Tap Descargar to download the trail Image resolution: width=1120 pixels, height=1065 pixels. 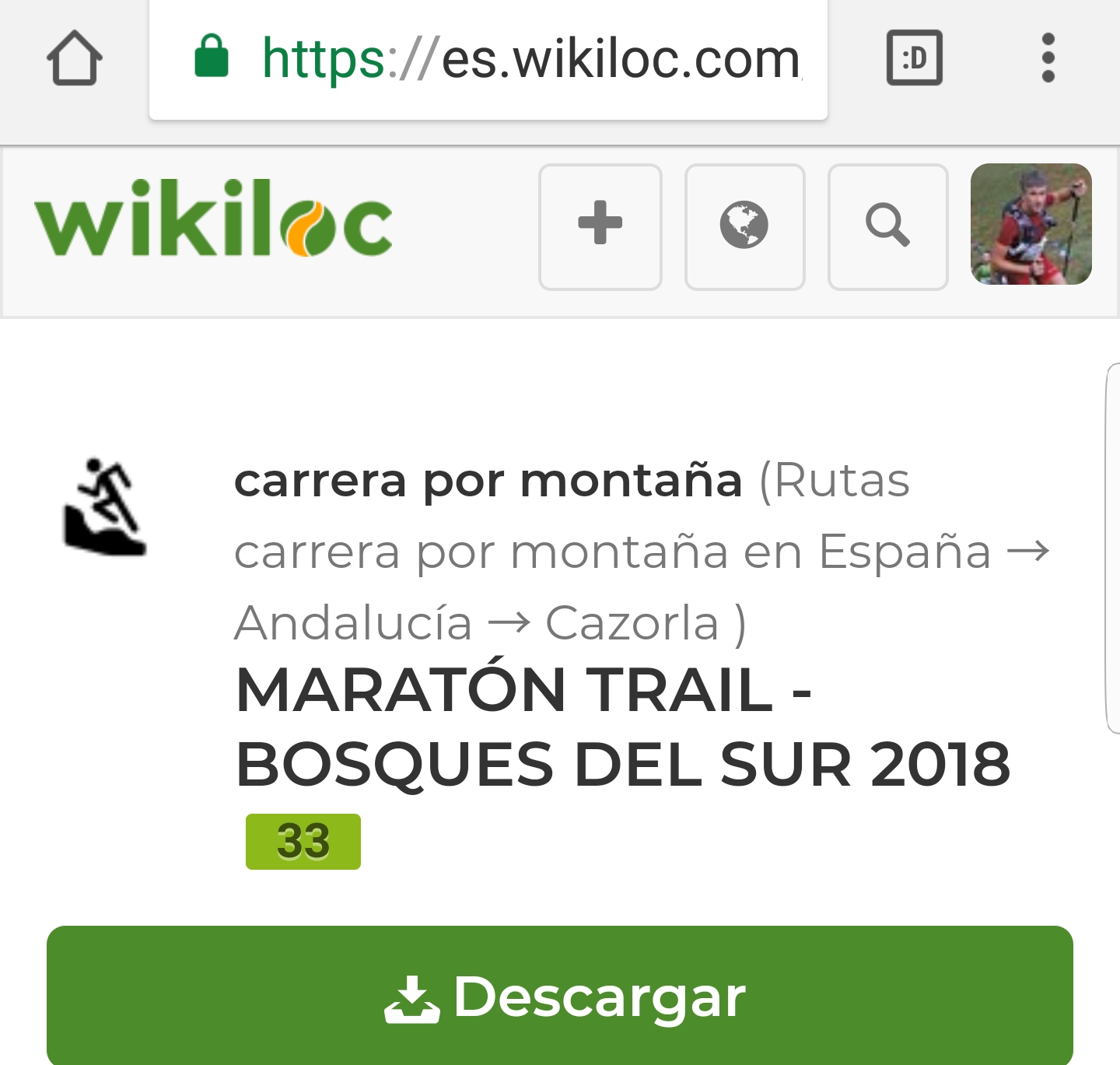560,997
